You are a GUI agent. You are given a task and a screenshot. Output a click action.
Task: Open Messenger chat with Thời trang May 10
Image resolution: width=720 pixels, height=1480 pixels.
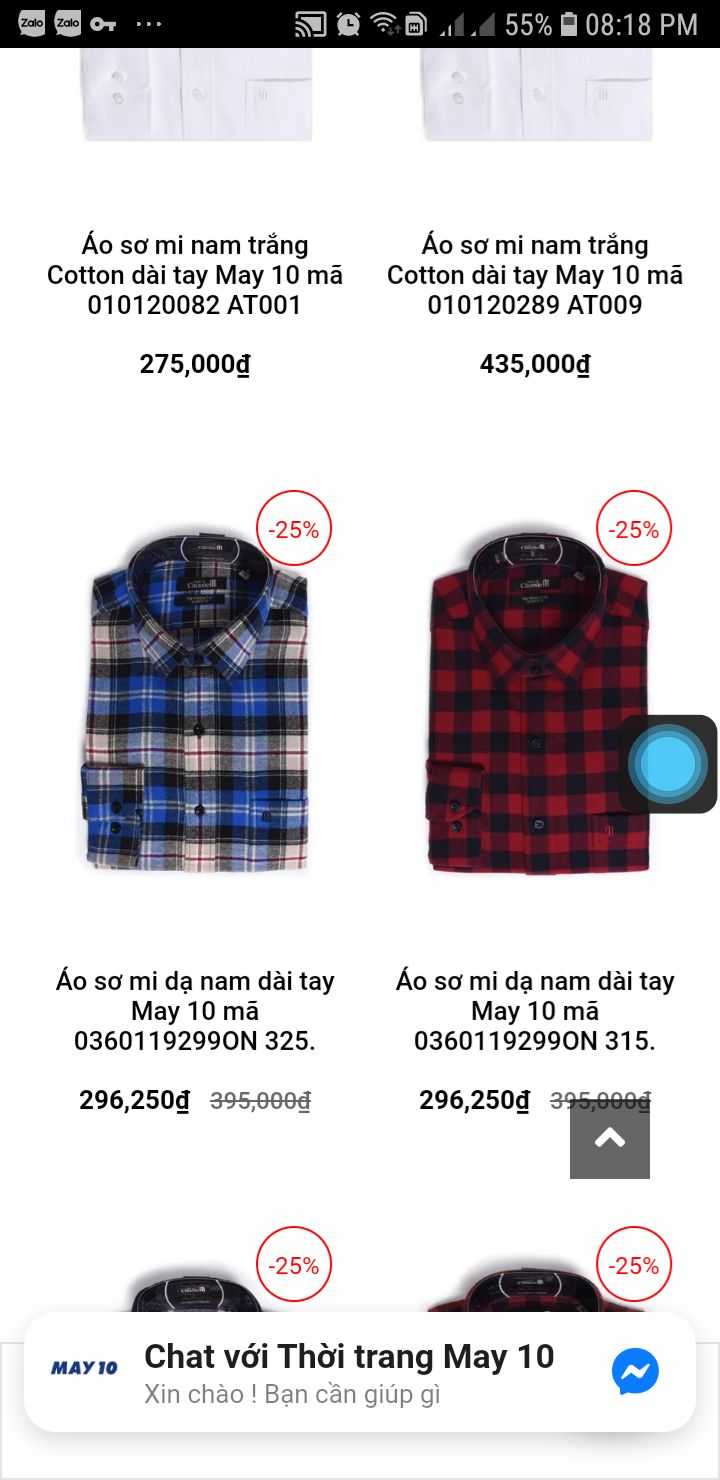pyautogui.click(x=360, y=1371)
